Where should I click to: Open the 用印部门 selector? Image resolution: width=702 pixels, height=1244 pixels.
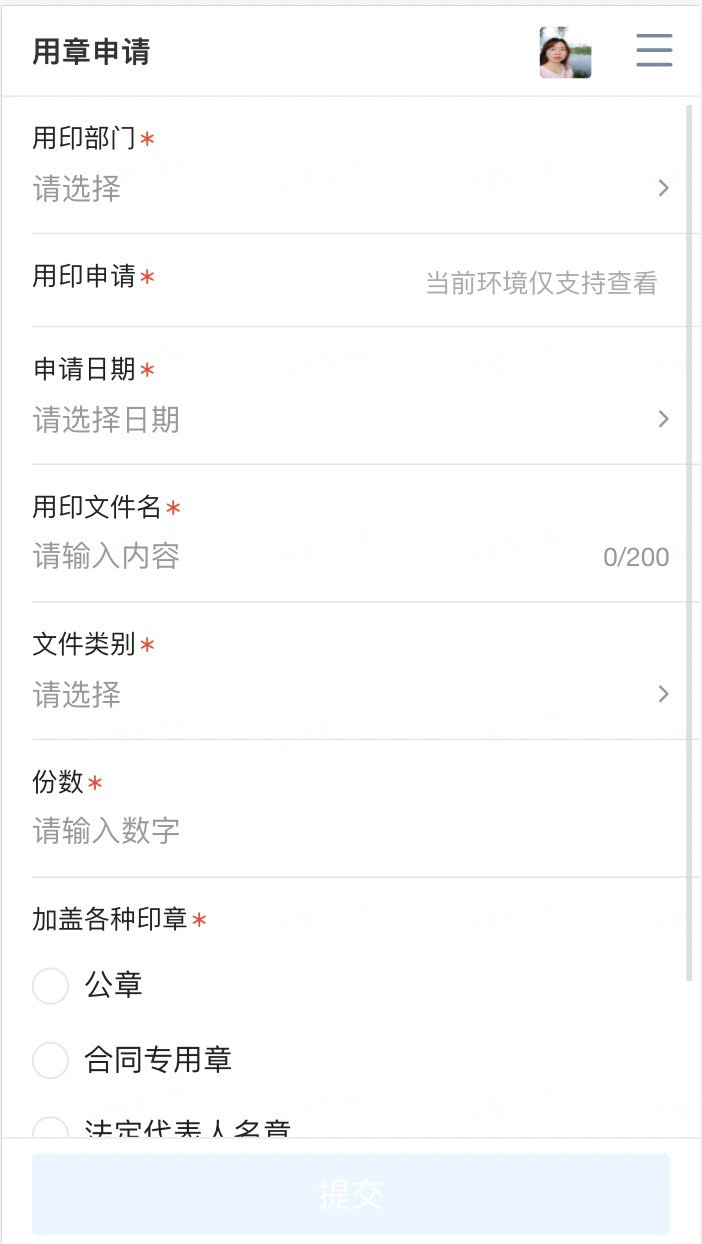350,188
